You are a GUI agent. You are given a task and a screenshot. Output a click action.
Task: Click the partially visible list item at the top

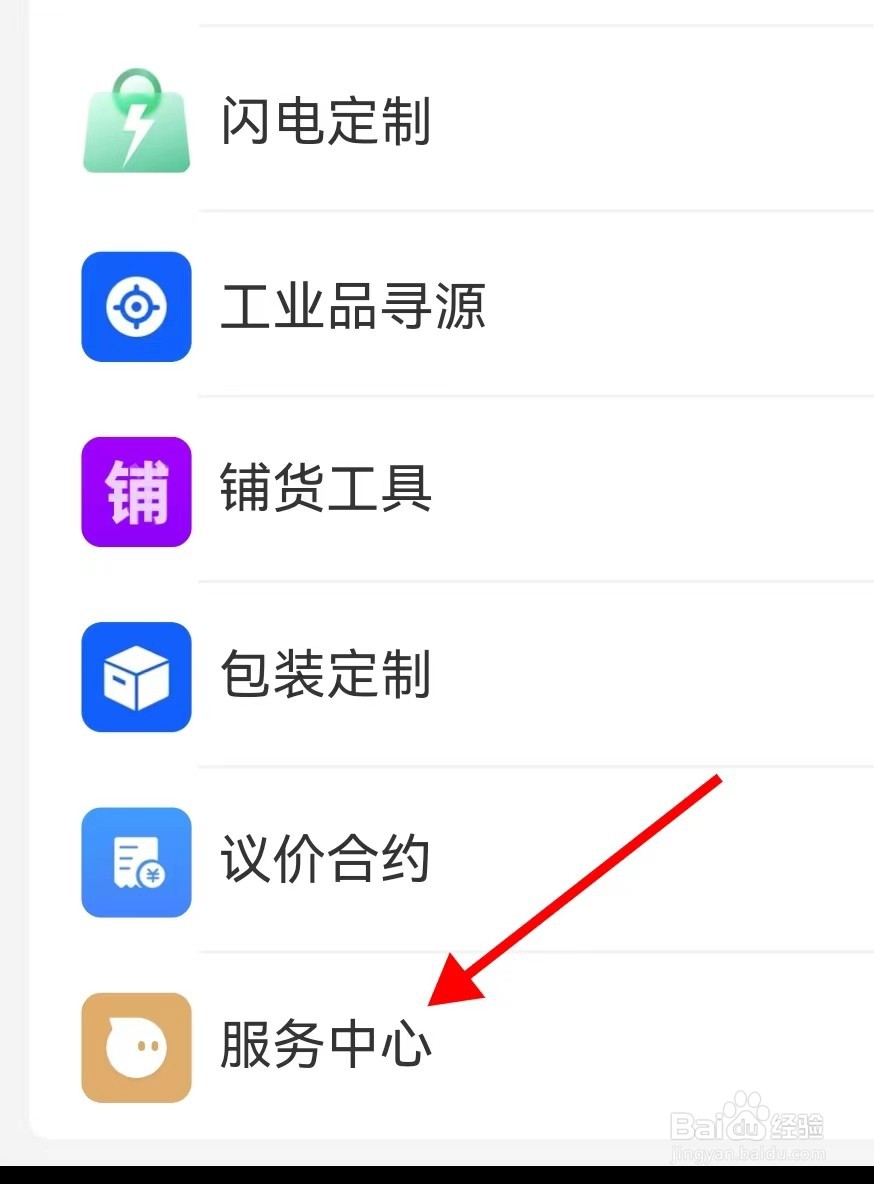click(x=437, y=8)
